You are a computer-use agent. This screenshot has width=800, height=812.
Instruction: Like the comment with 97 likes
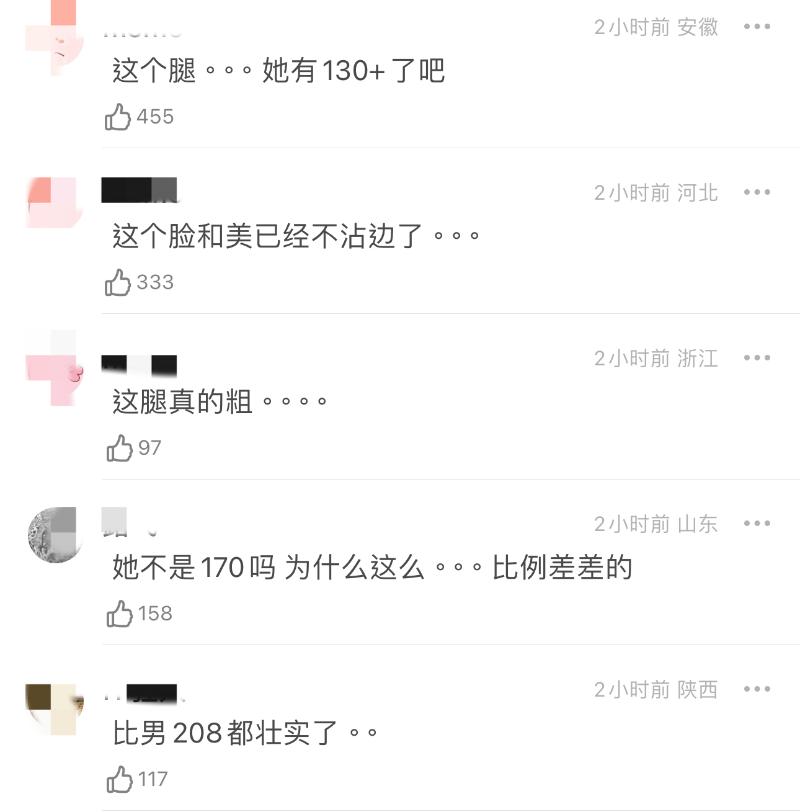point(119,448)
